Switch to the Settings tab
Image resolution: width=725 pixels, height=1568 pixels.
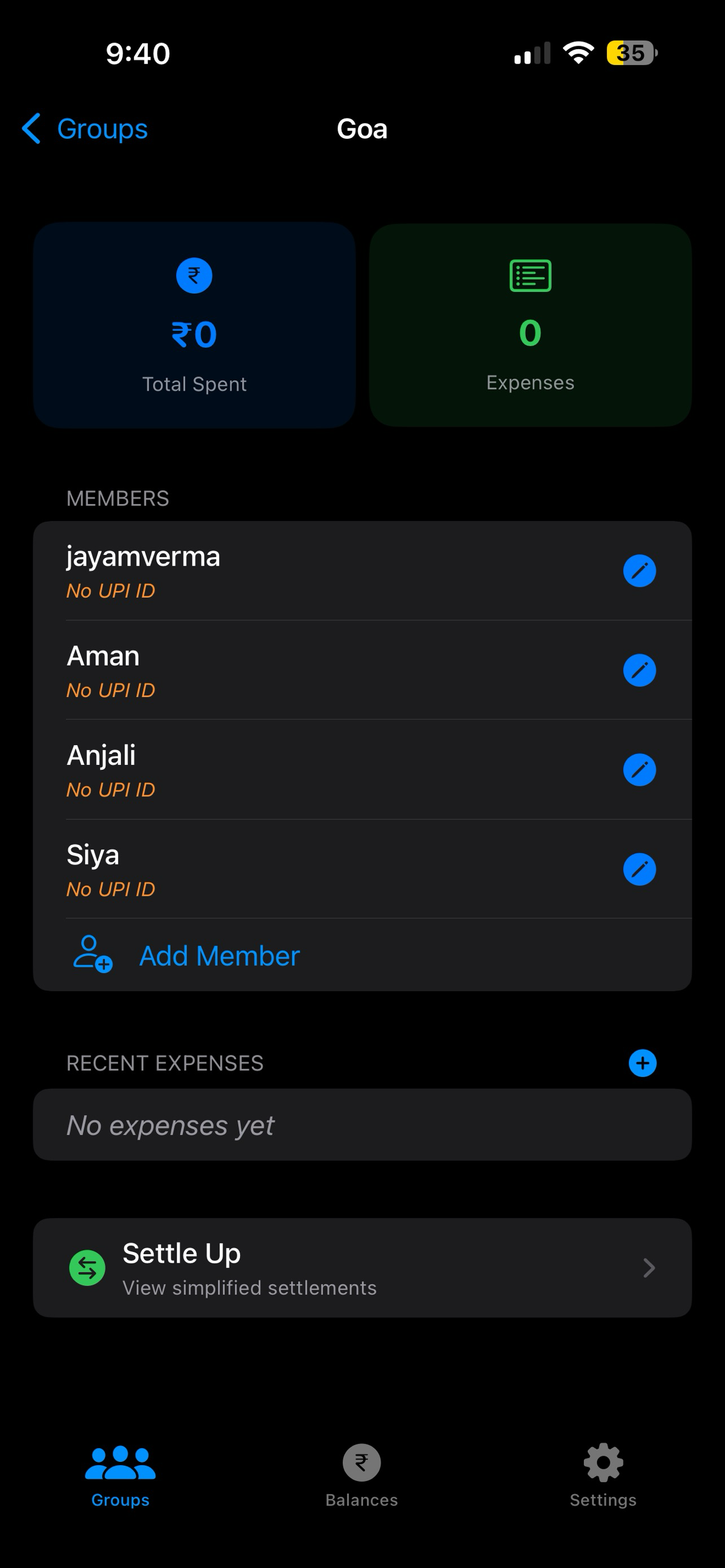pos(602,1475)
